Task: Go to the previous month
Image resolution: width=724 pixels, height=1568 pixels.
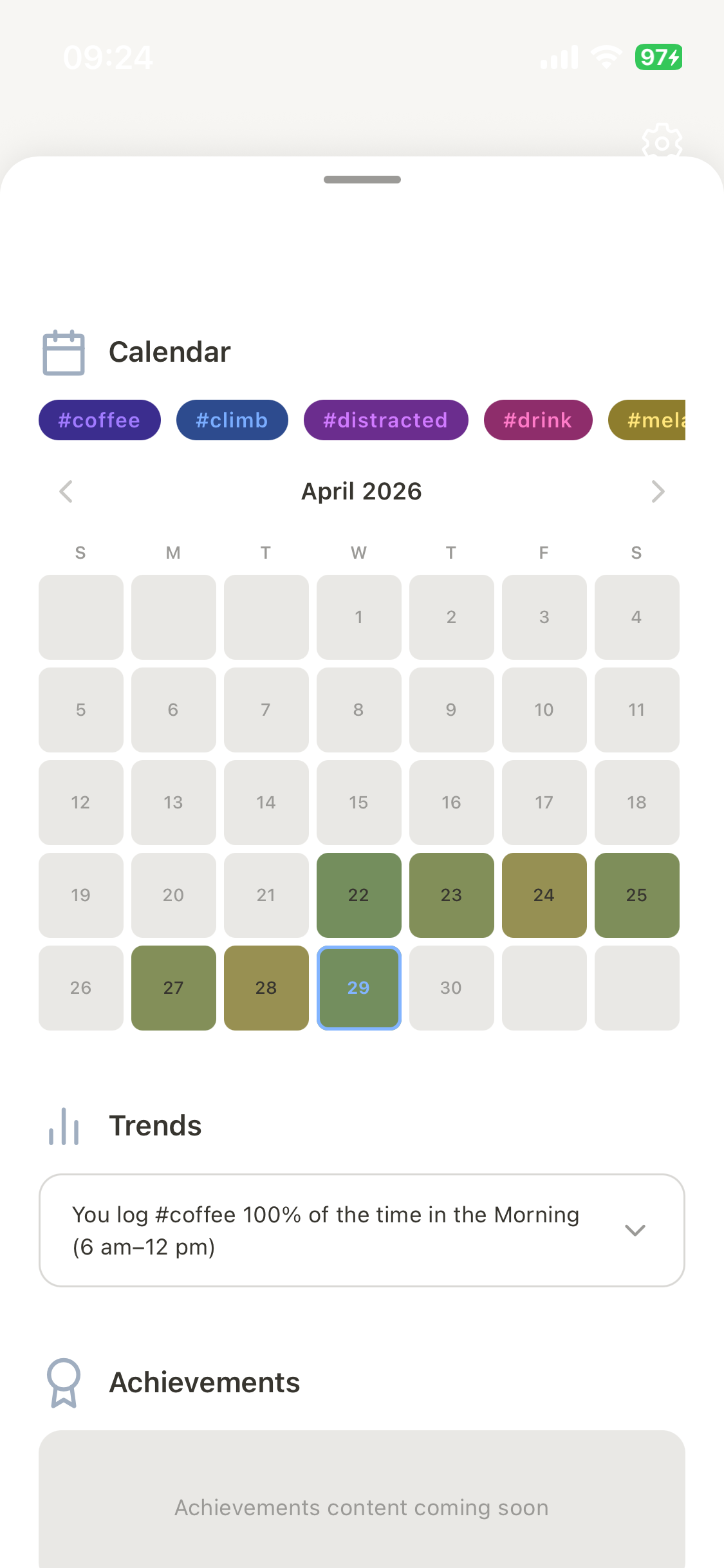Action: click(x=66, y=491)
